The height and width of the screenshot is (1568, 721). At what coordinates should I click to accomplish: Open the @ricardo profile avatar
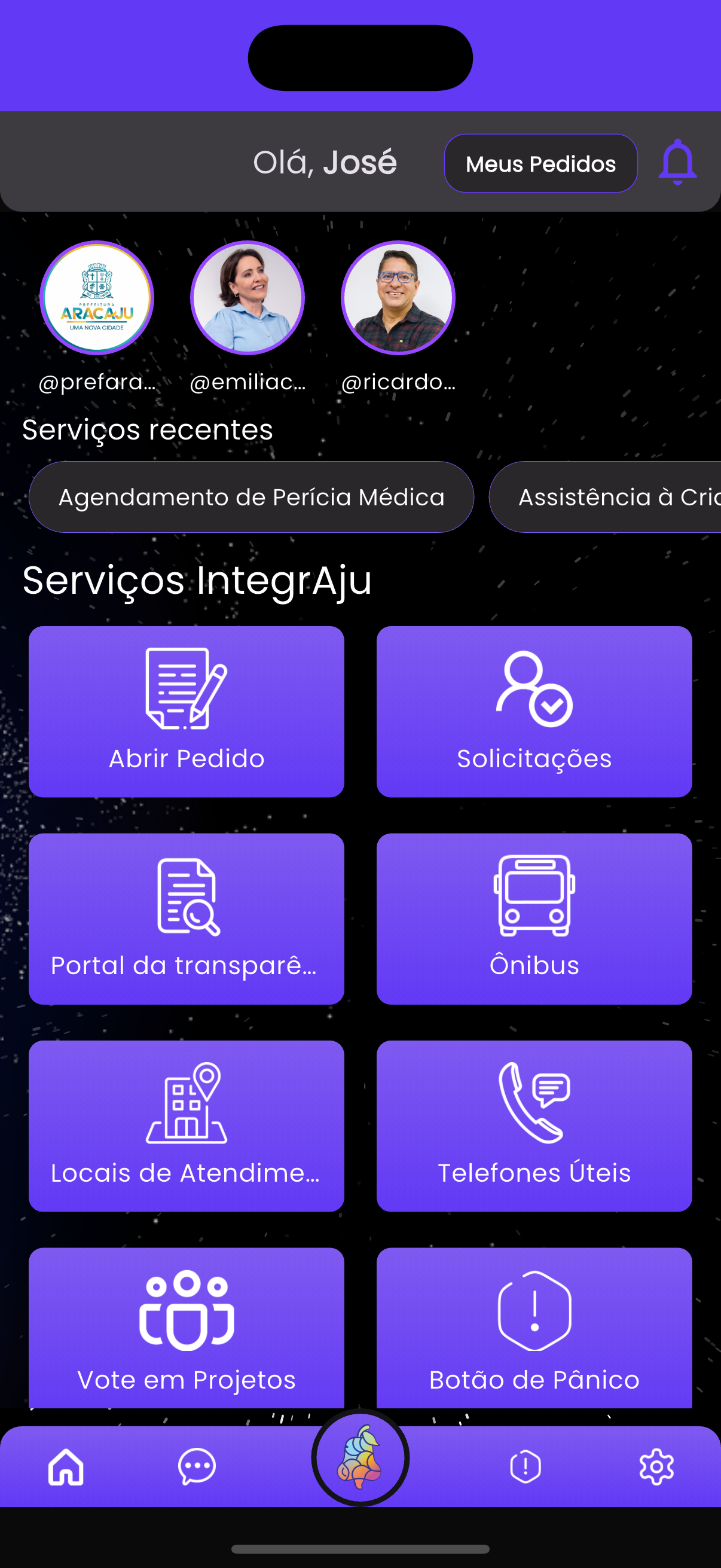(398, 298)
